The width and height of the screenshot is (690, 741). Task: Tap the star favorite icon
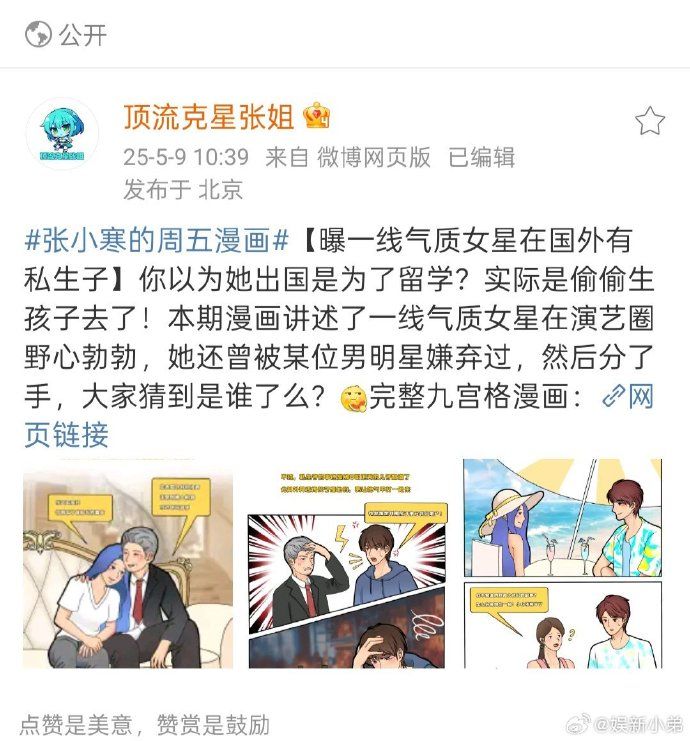[649, 122]
